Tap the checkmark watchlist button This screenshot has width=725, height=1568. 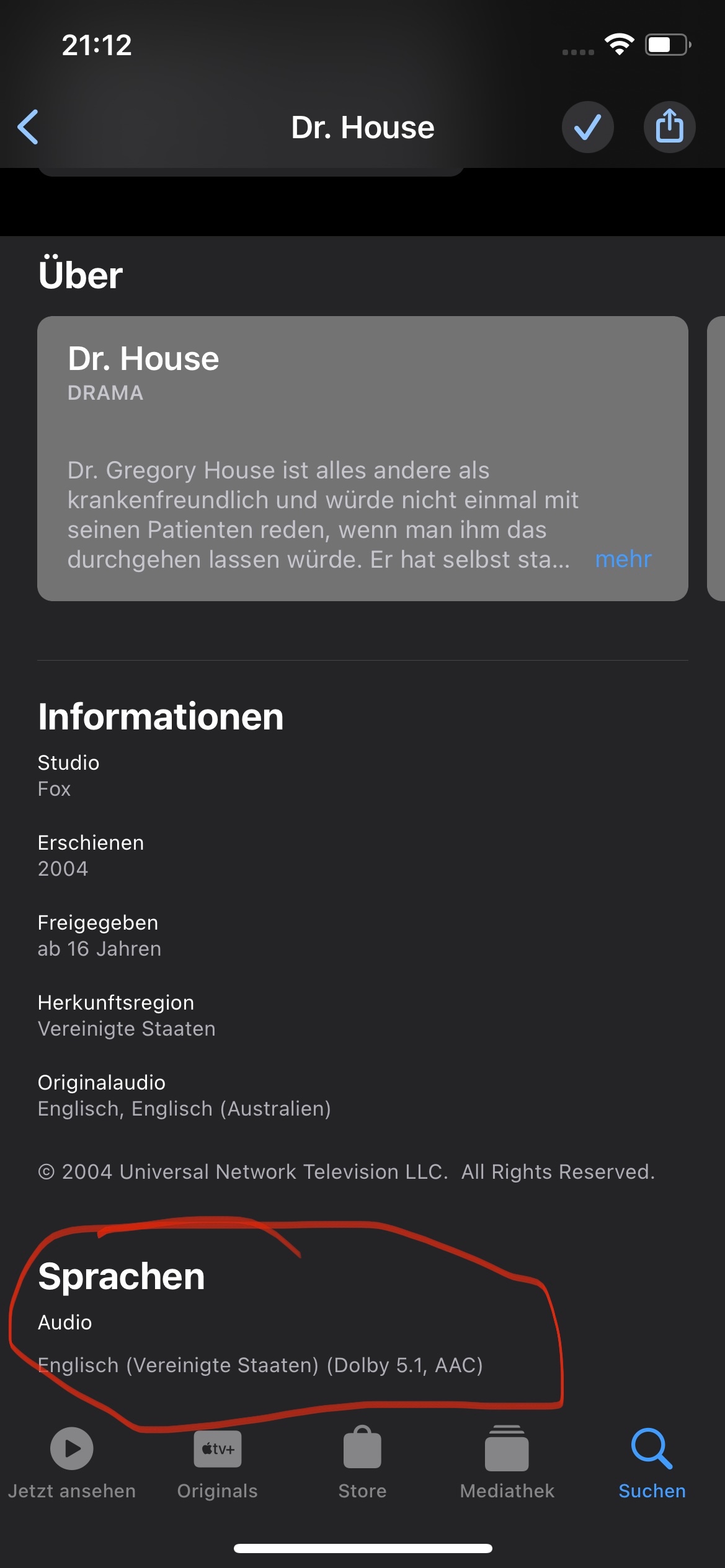click(x=587, y=127)
